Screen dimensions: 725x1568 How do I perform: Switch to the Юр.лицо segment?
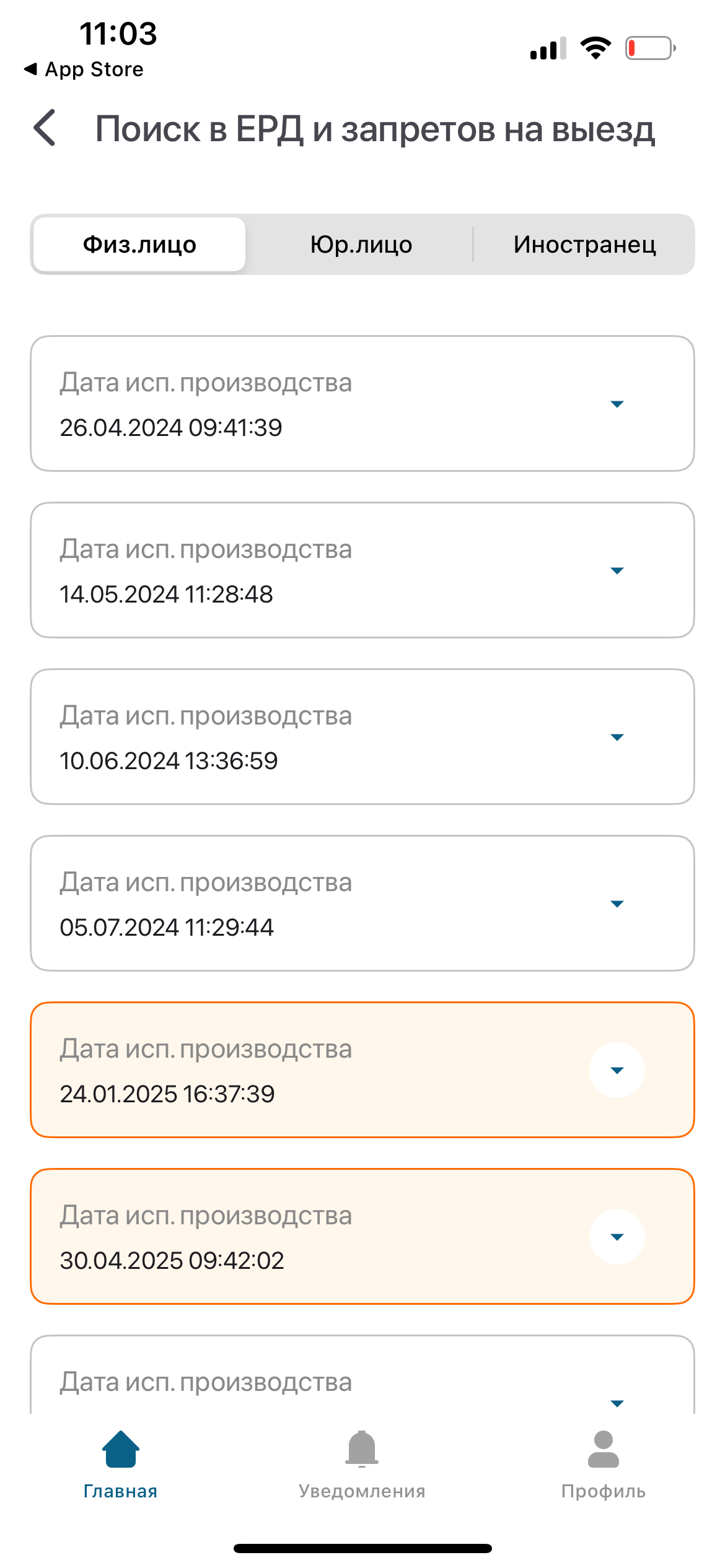pyautogui.click(x=361, y=244)
